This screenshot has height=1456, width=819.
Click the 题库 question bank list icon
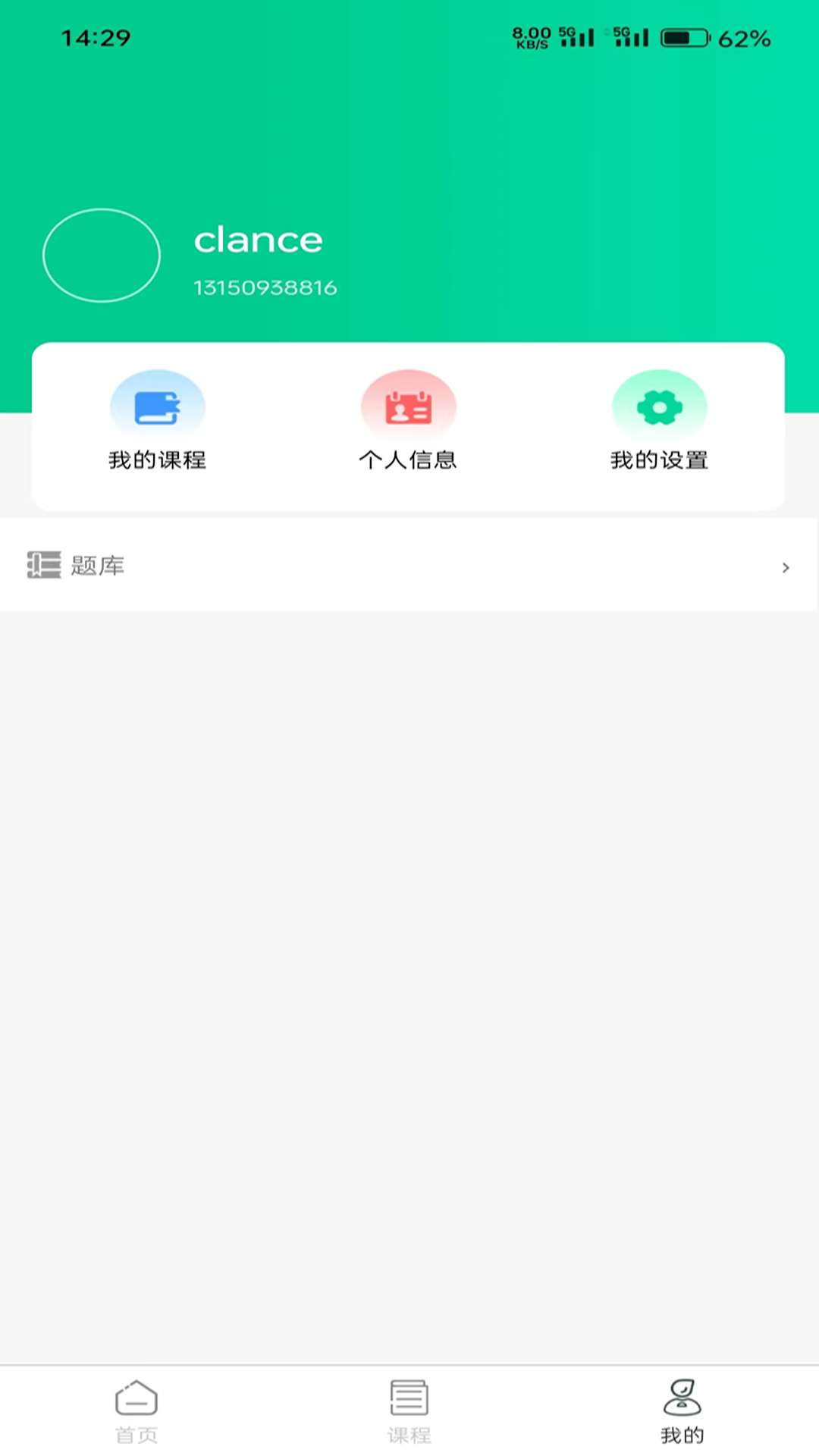[x=43, y=565]
